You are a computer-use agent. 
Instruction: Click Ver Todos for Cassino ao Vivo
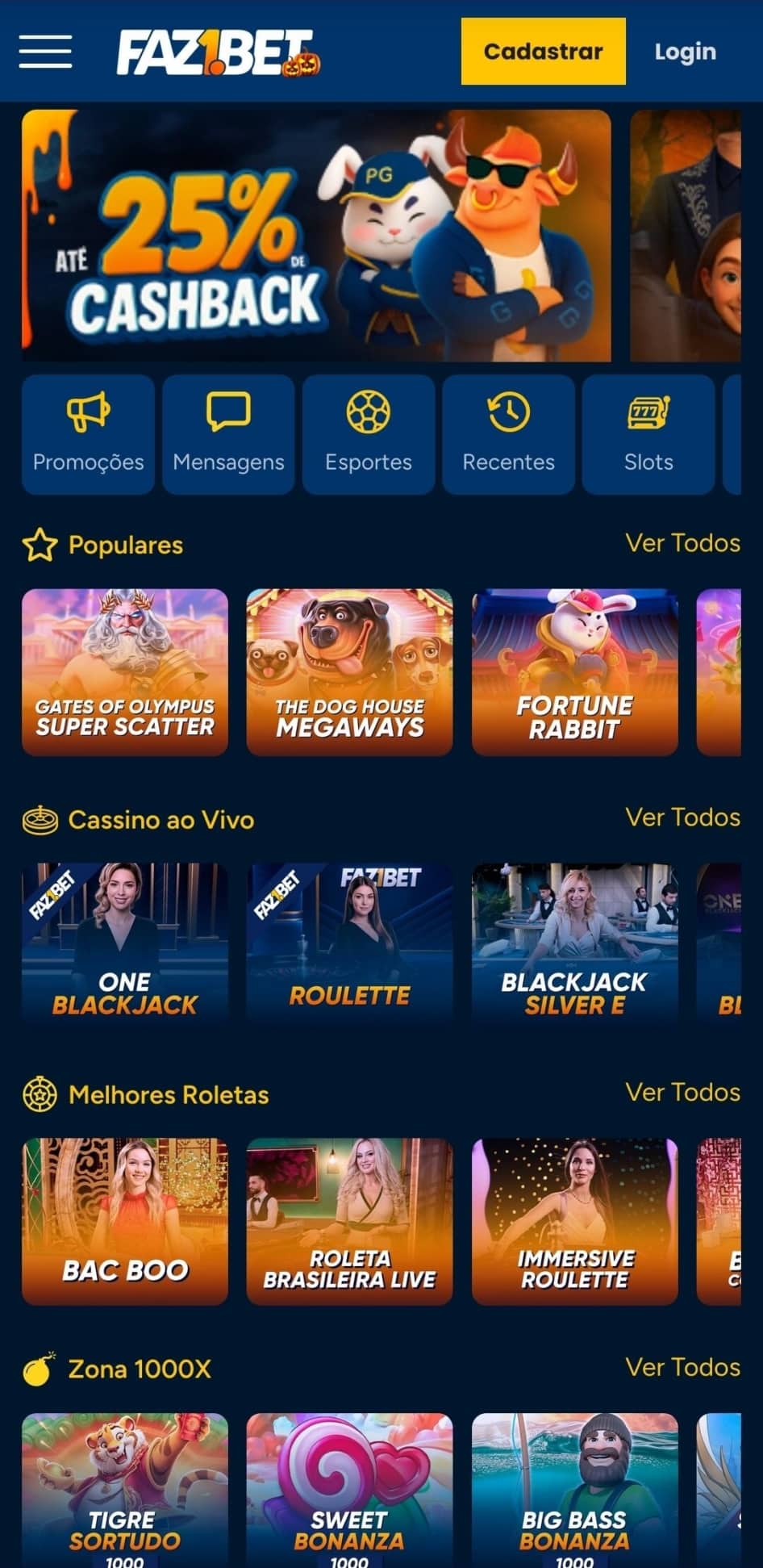(682, 817)
